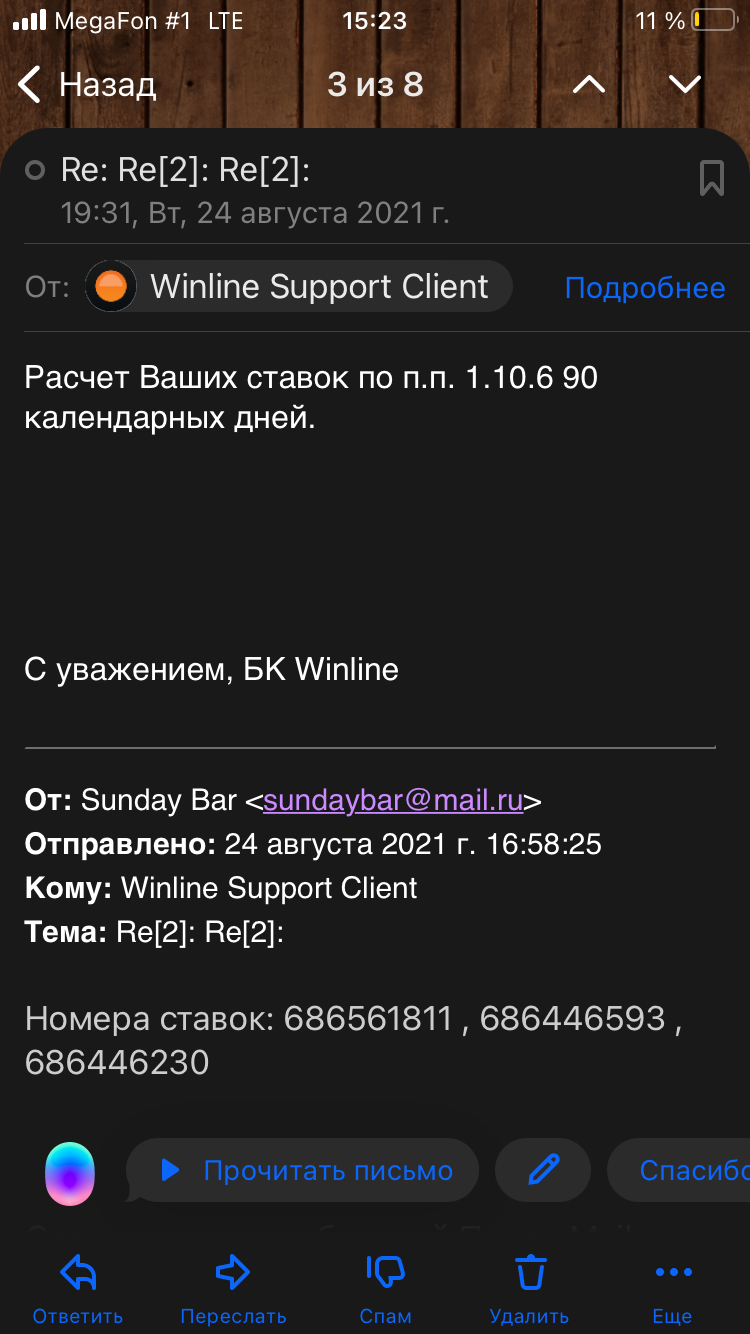The image size is (750, 1334).
Task: Open the sundaybar@mail.ru address link
Action: pyautogui.click(x=393, y=801)
